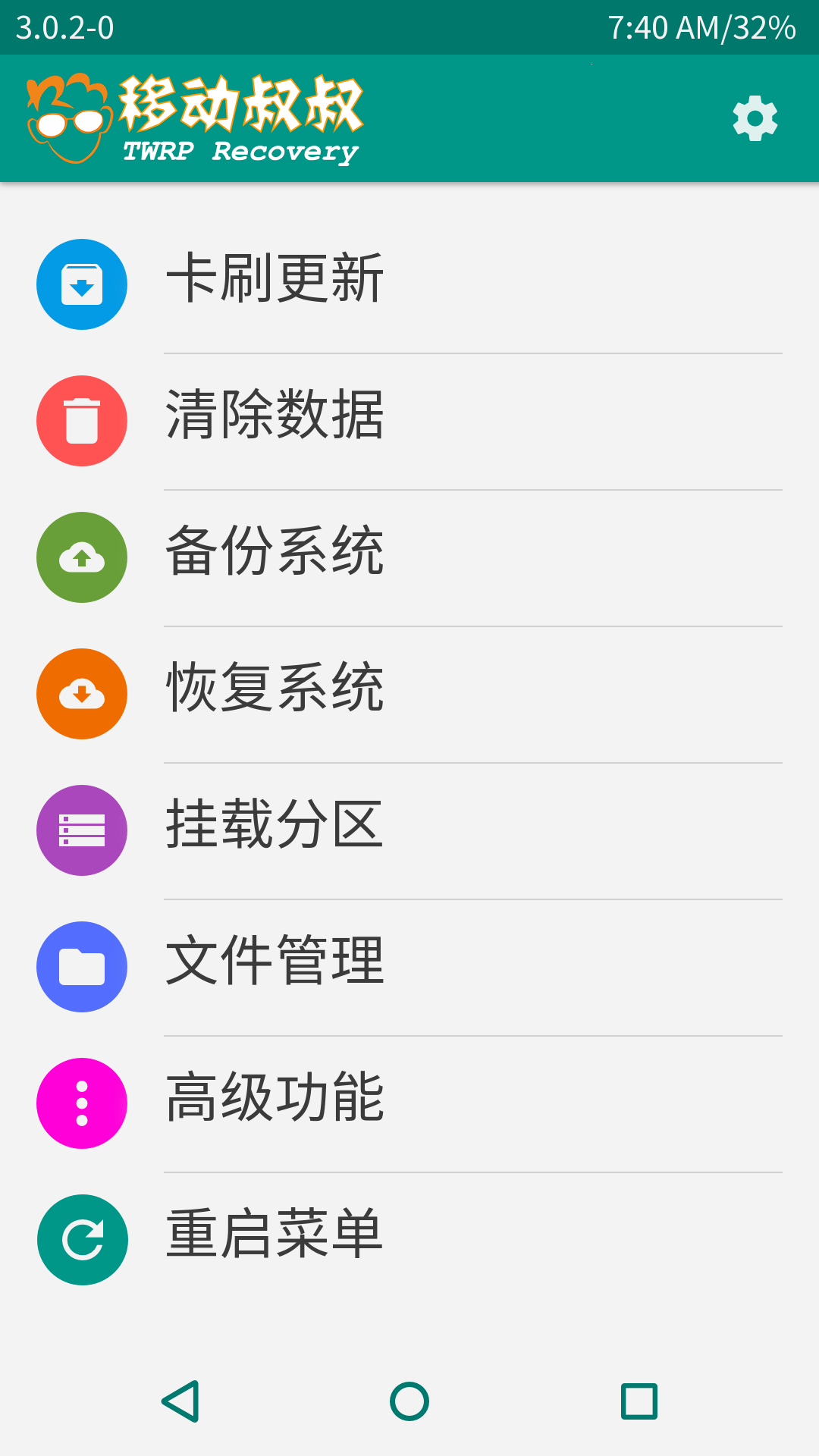Choose 恢复系统 restore option
The image size is (819, 1456).
[x=275, y=689]
